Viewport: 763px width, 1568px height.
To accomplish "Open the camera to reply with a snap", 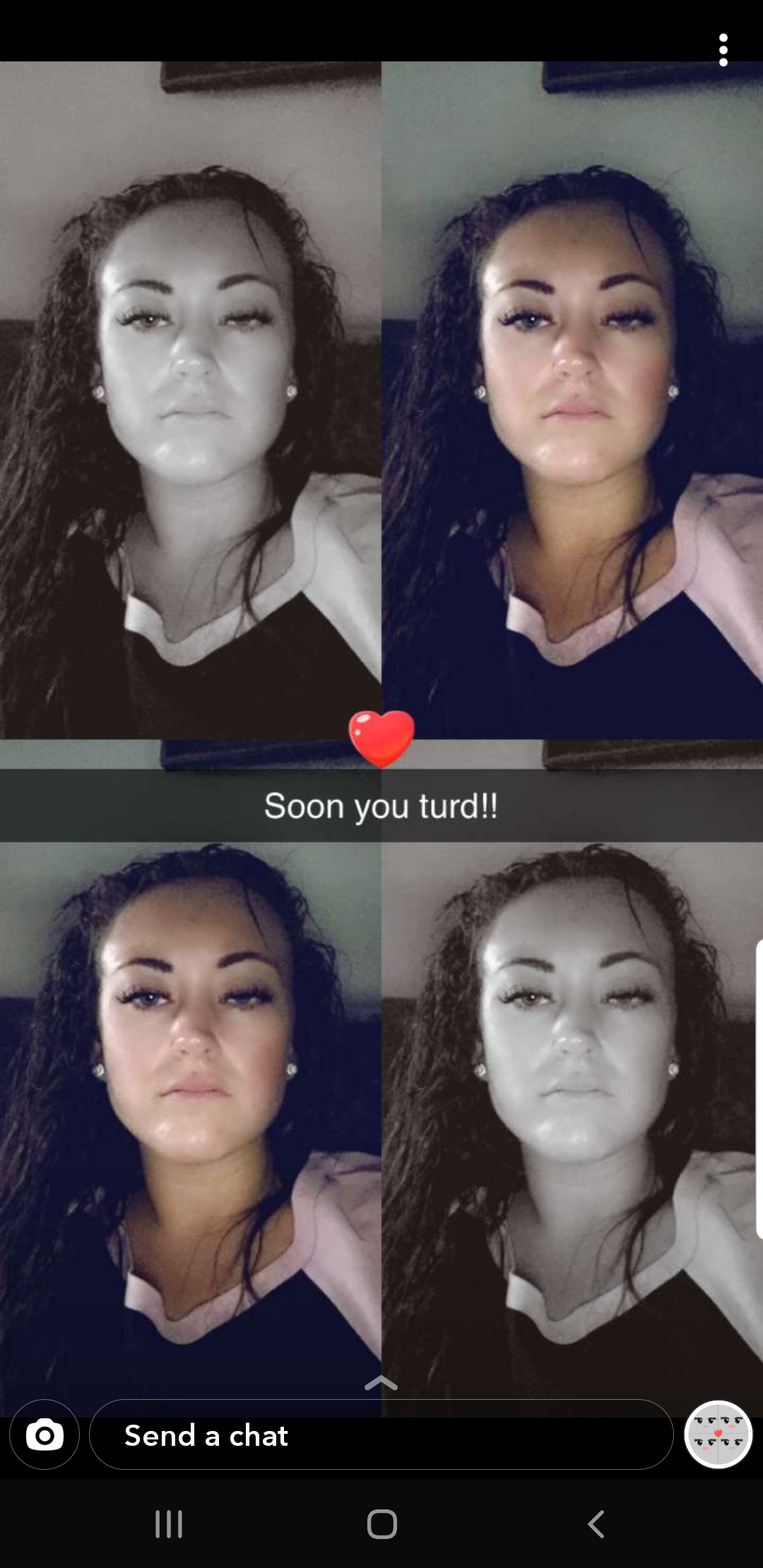I will point(45,1435).
